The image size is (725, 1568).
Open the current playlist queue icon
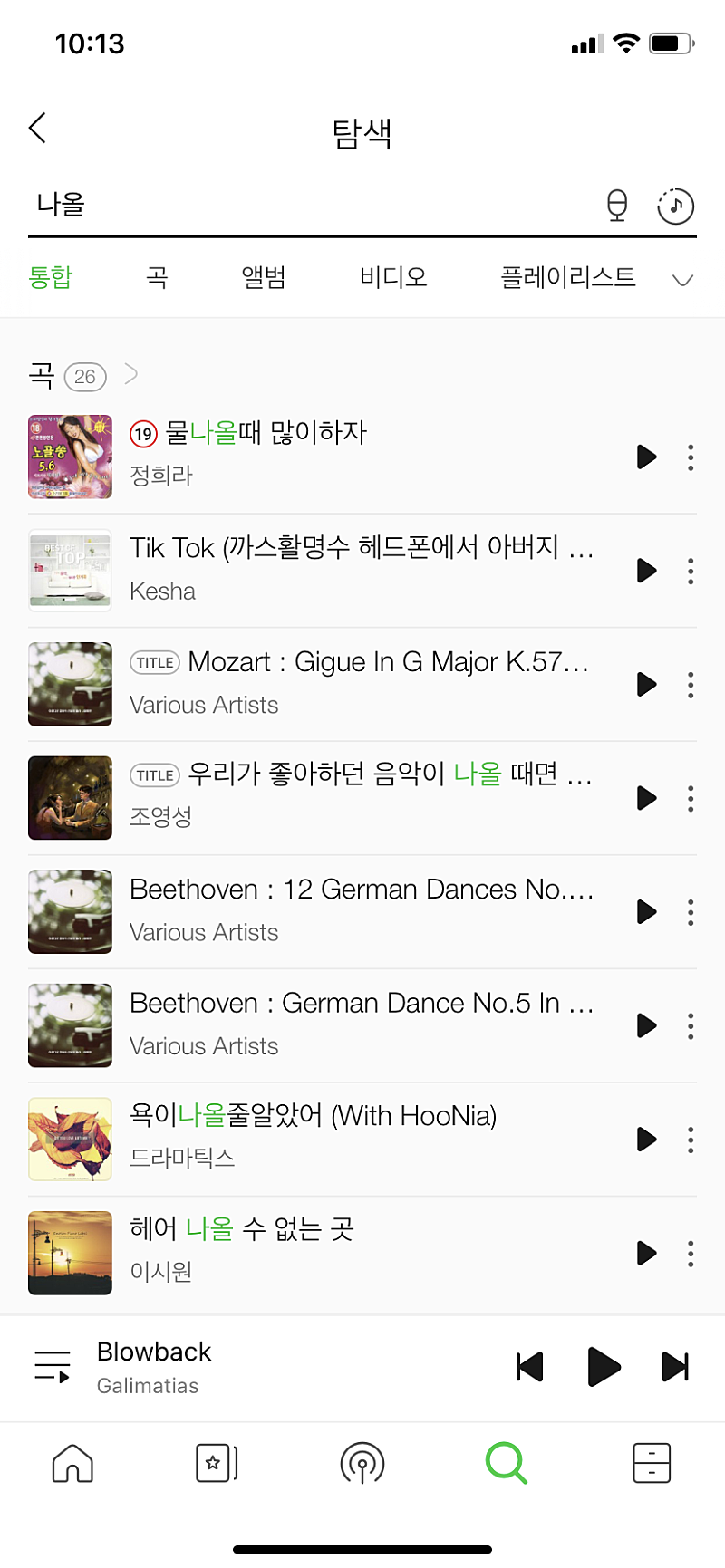coord(53,1367)
